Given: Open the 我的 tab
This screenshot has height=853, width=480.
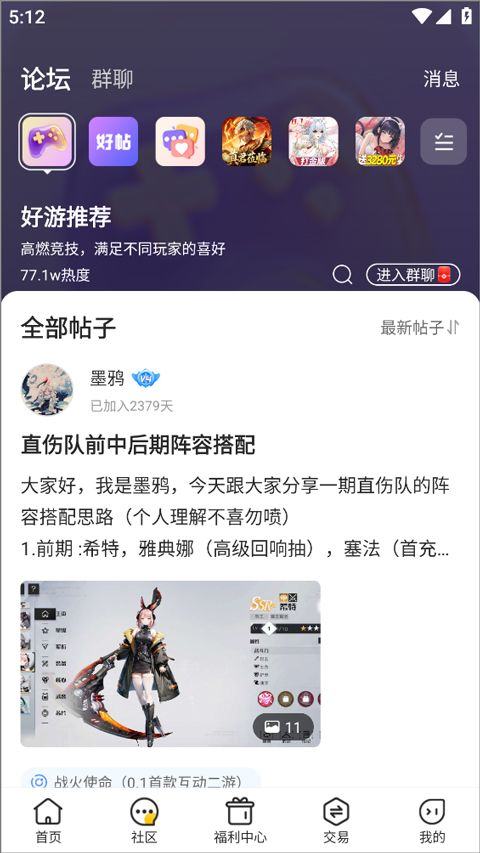Looking at the screenshot, I should tap(432, 821).
